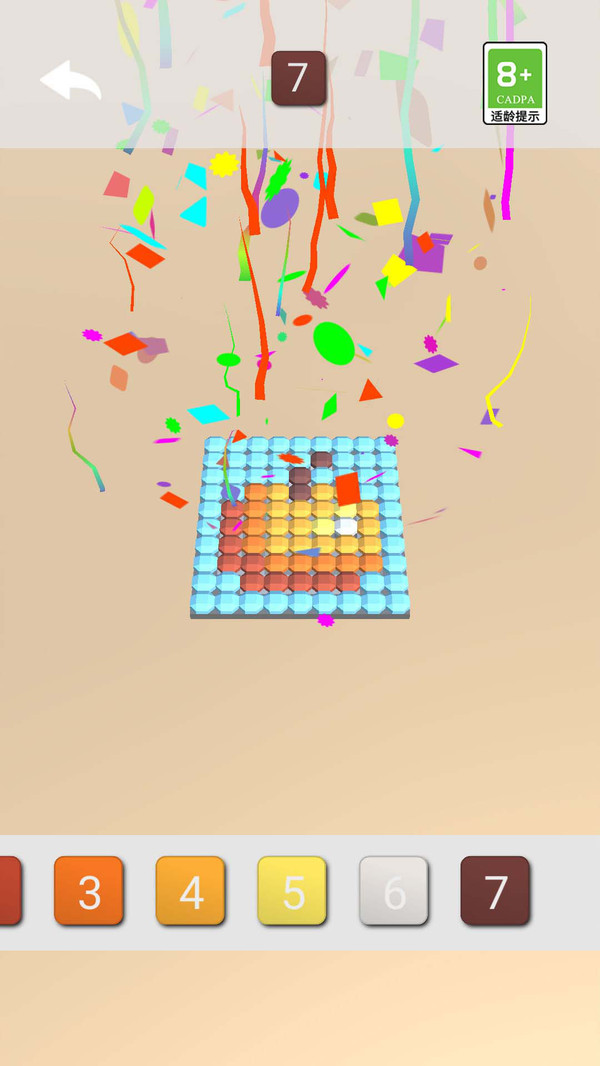
Task: Select orange color number 3
Action: coord(89,891)
